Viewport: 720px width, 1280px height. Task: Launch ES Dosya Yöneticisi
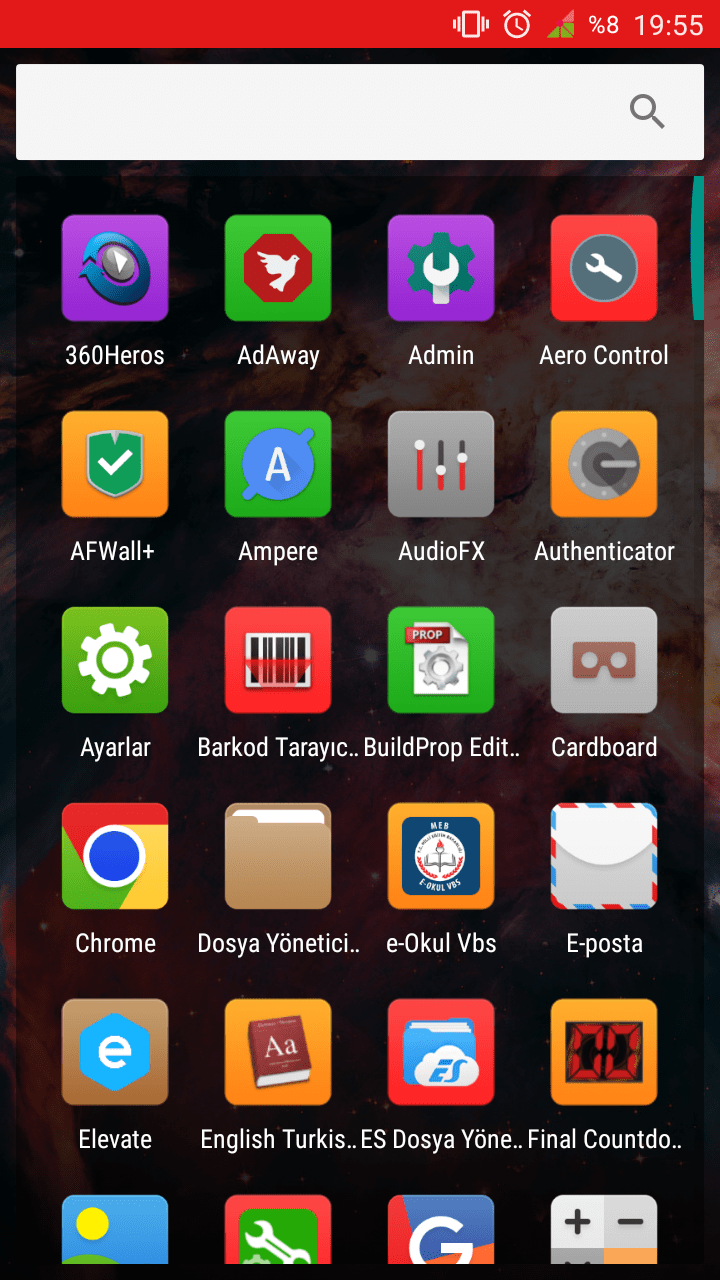point(441,1052)
